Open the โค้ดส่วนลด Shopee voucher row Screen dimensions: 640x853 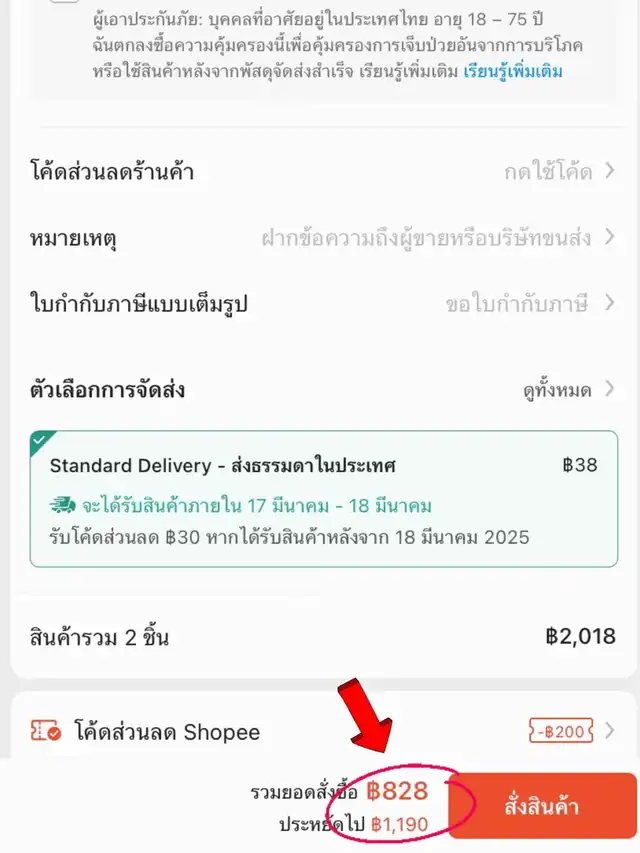point(322,732)
